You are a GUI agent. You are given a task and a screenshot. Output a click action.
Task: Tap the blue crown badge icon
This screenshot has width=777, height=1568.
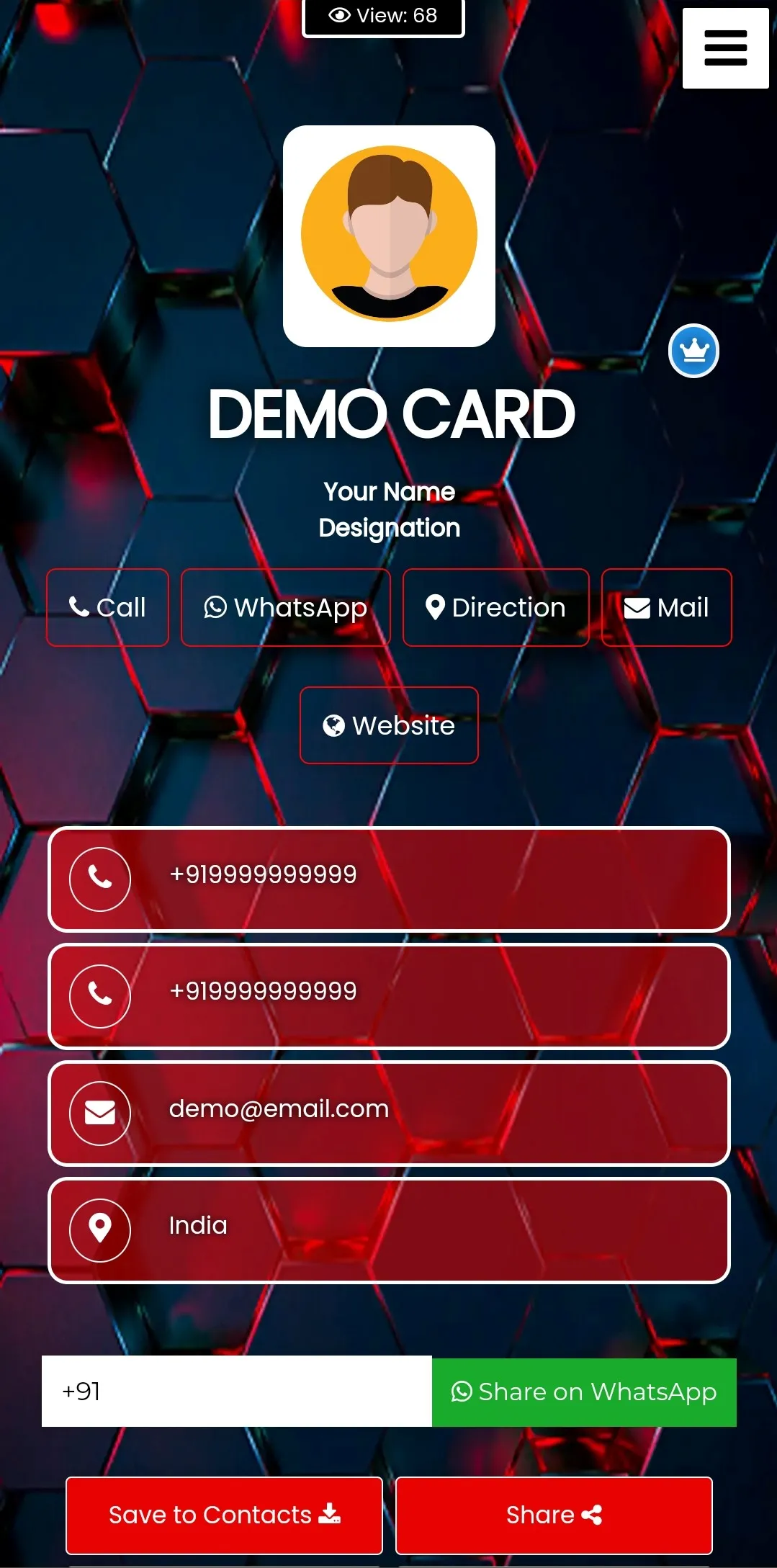click(x=693, y=351)
